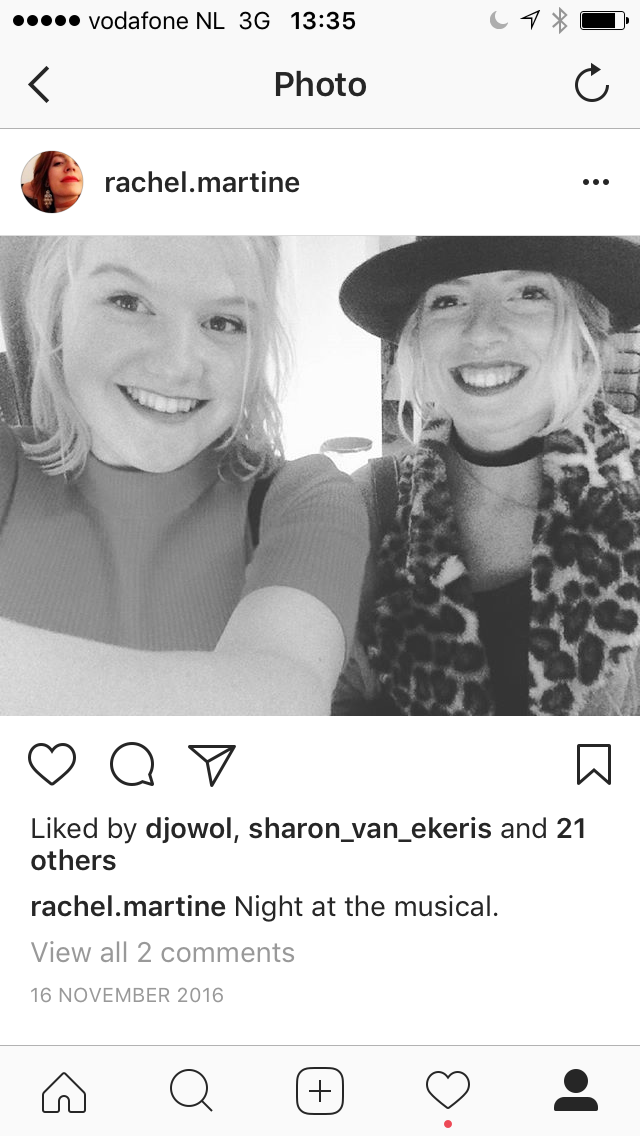Refresh the photo post
The width and height of the screenshot is (640, 1136).
click(591, 85)
